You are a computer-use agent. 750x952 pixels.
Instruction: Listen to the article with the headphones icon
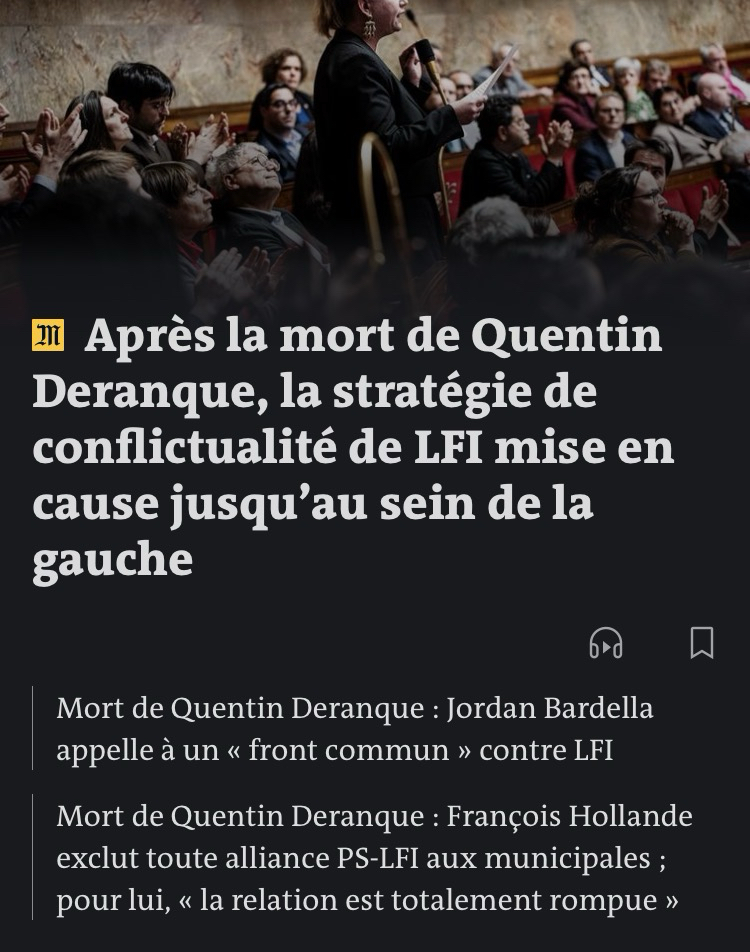(x=606, y=643)
